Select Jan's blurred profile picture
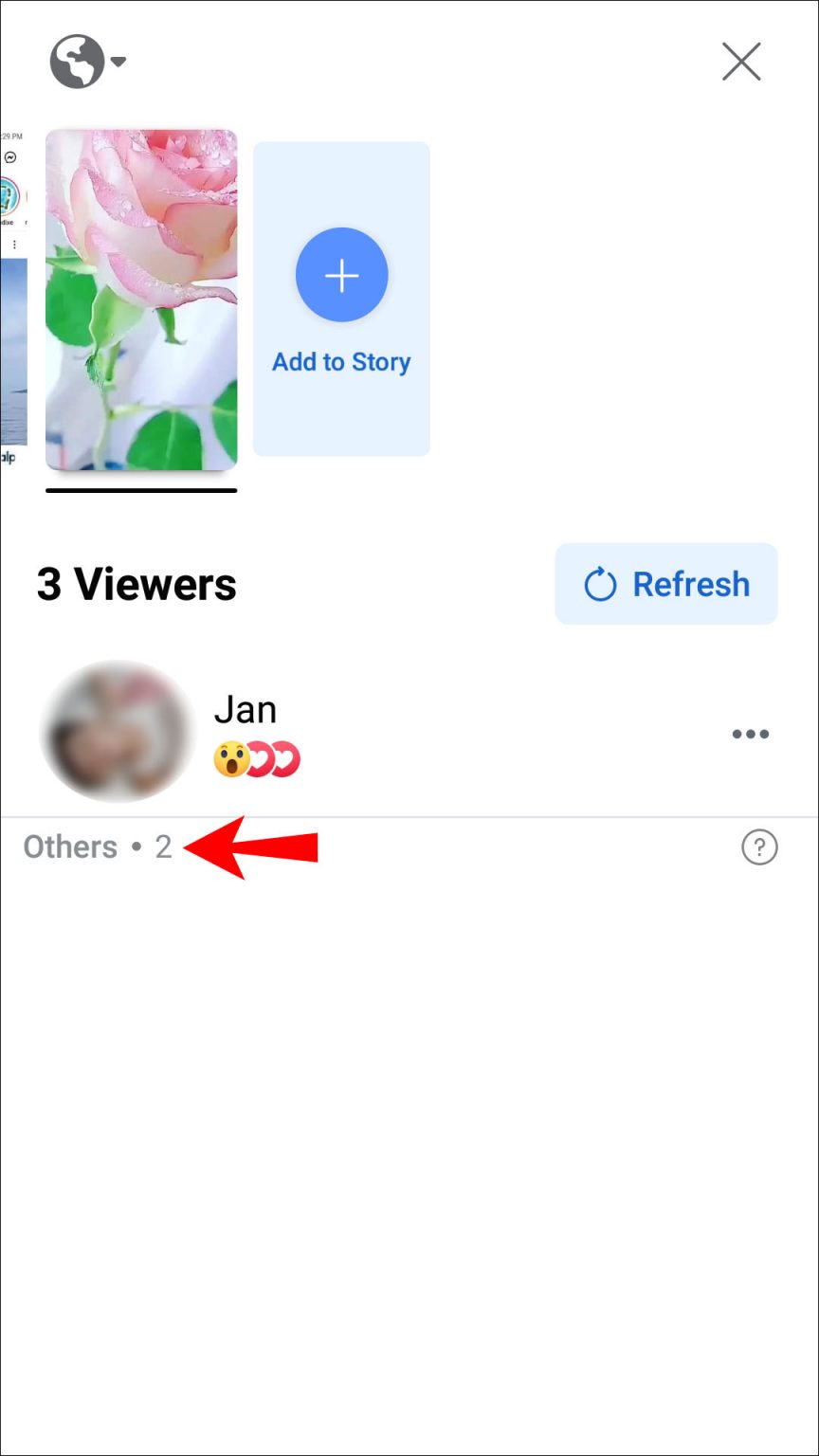Viewport: 819px width, 1456px height. (x=117, y=730)
